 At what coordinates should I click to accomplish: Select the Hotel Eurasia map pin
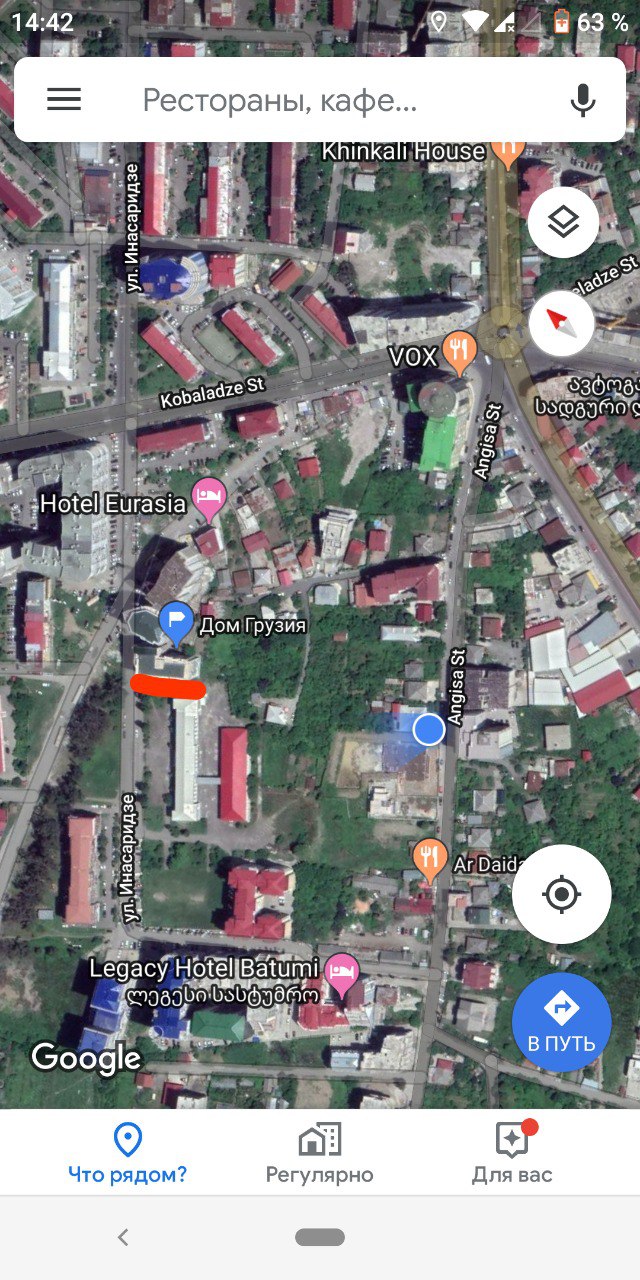pos(209,498)
